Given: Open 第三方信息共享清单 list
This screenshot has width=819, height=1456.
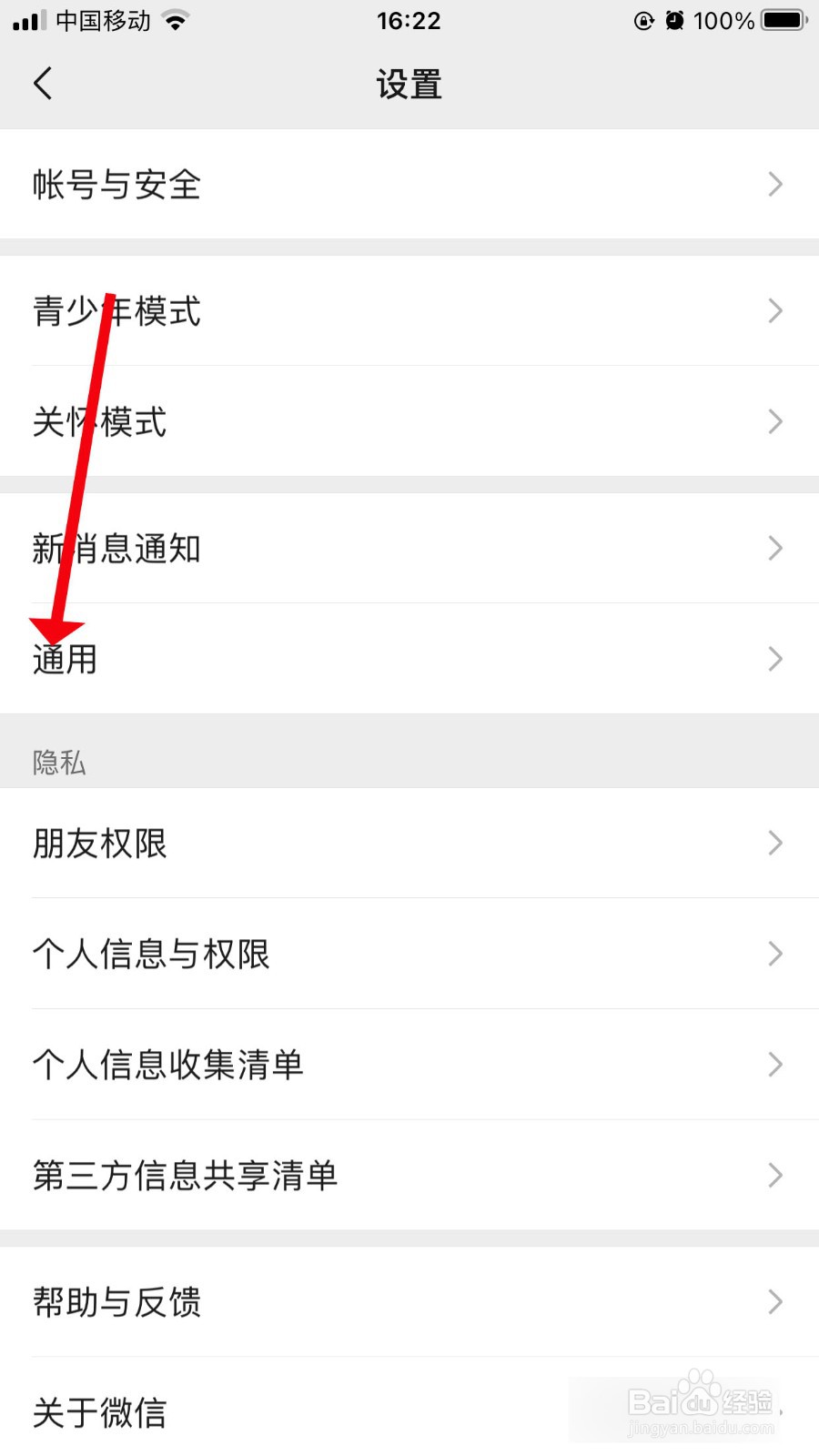Looking at the screenshot, I should click(409, 1175).
